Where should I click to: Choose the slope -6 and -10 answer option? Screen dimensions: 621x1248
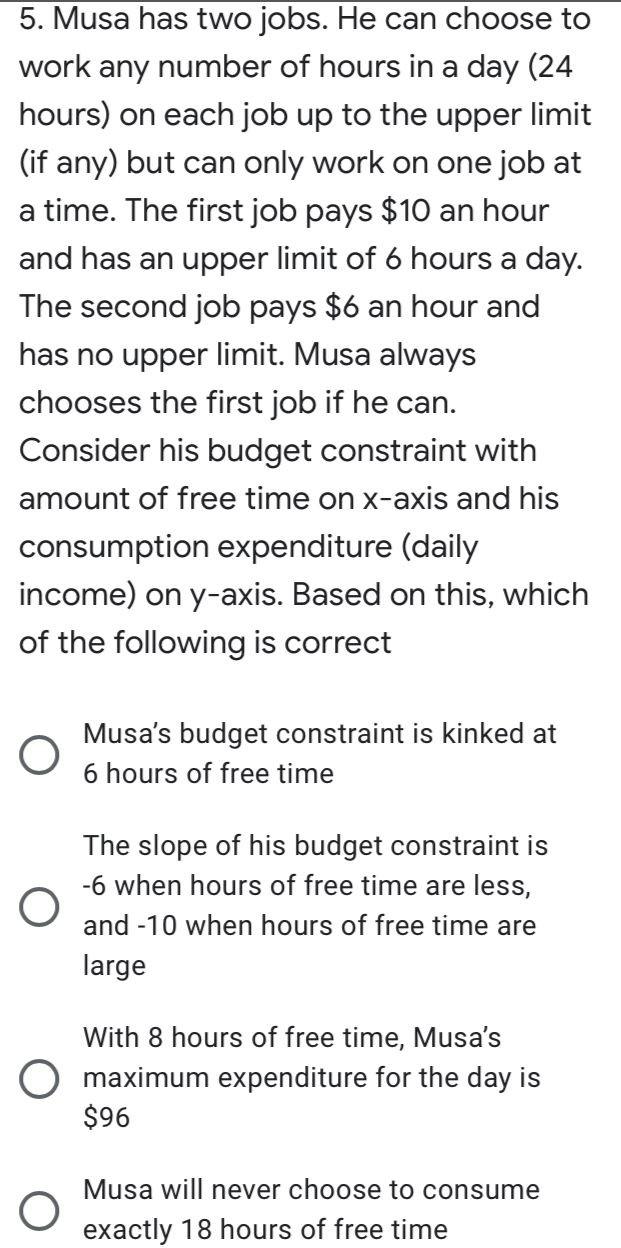40,907
